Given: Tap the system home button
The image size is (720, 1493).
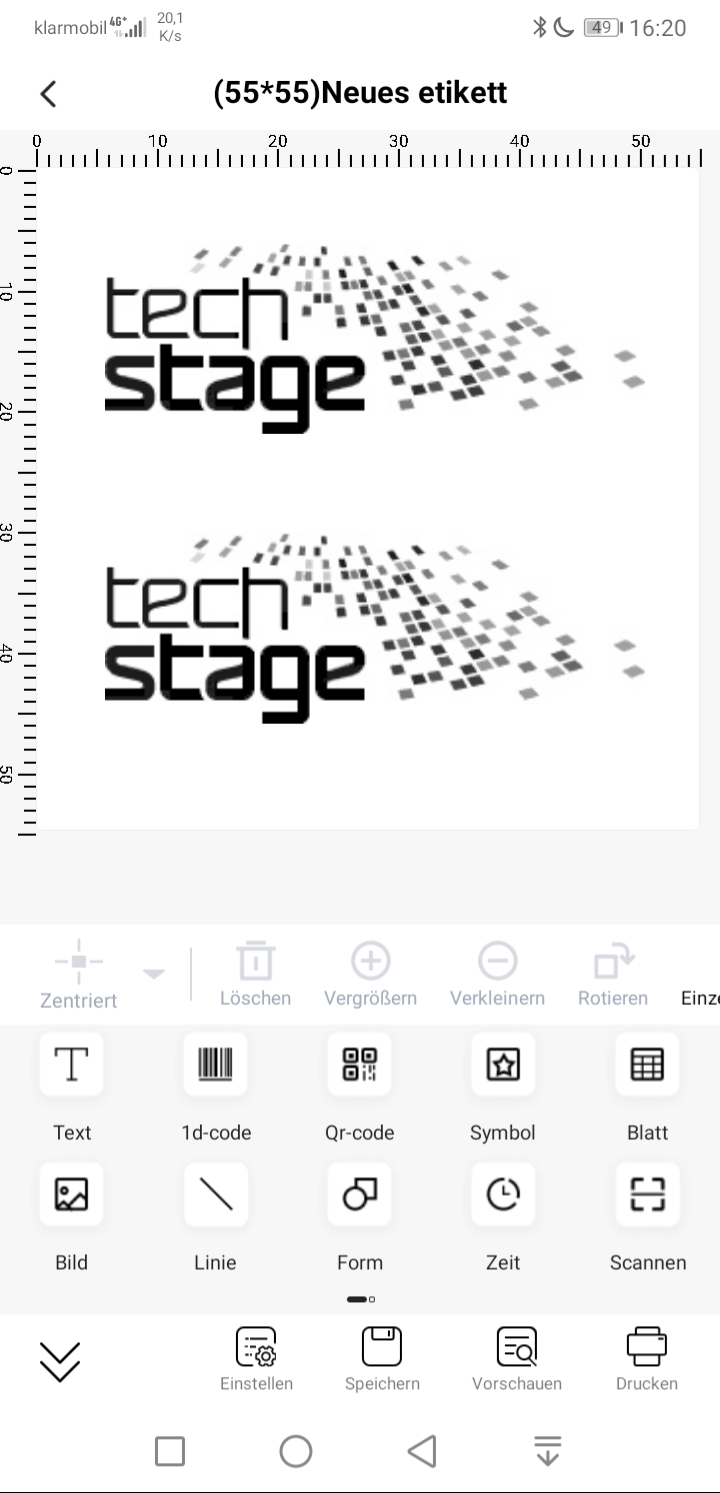Looking at the screenshot, I should click(x=296, y=1451).
